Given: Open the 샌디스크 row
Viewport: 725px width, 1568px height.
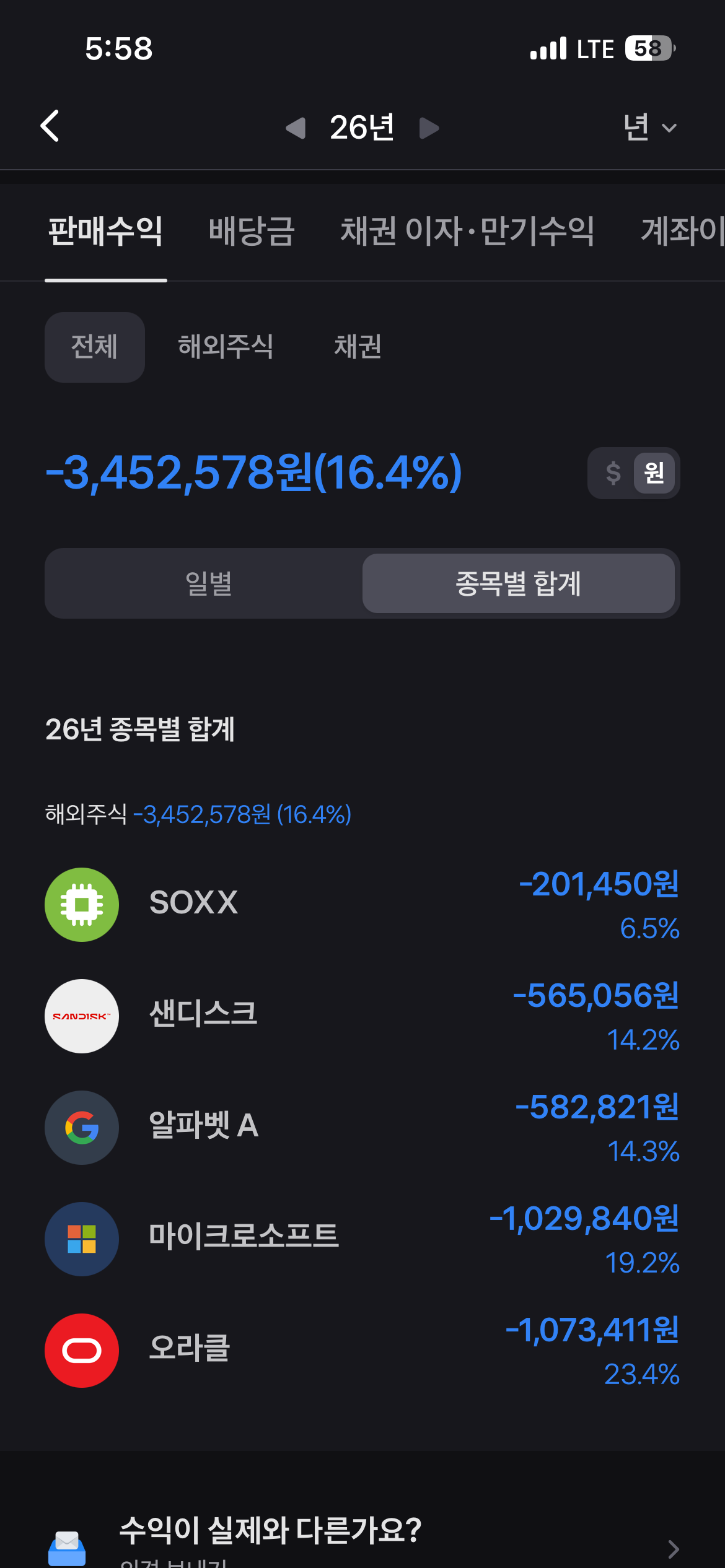Looking at the screenshot, I should [x=362, y=1016].
